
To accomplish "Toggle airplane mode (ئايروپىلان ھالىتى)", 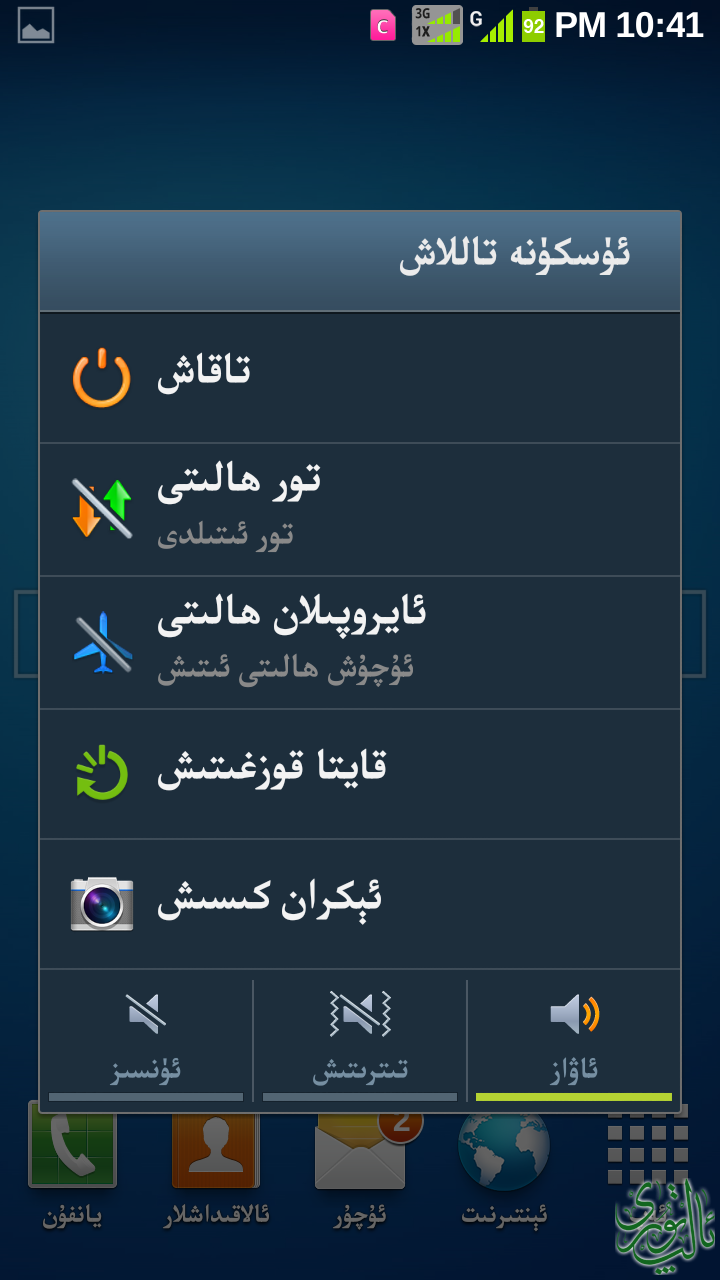I will pyautogui.click(x=360, y=642).
